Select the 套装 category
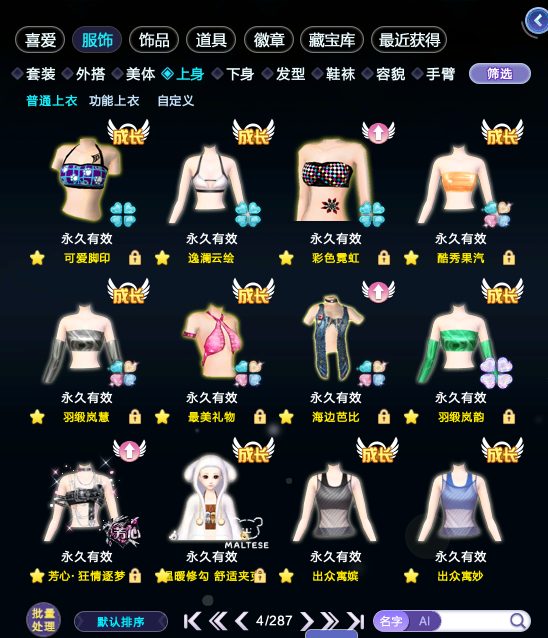This screenshot has width=548, height=638. (34, 74)
